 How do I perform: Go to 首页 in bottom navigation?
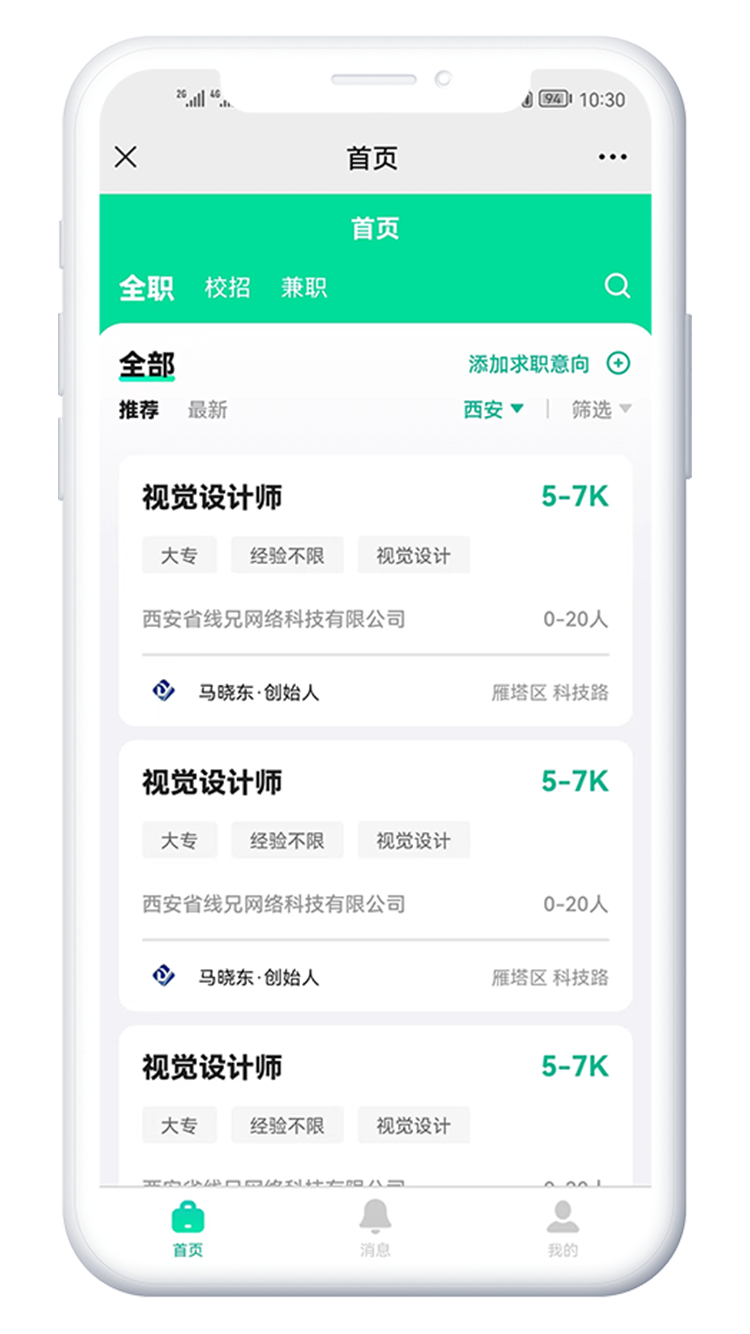pyautogui.click(x=188, y=1229)
